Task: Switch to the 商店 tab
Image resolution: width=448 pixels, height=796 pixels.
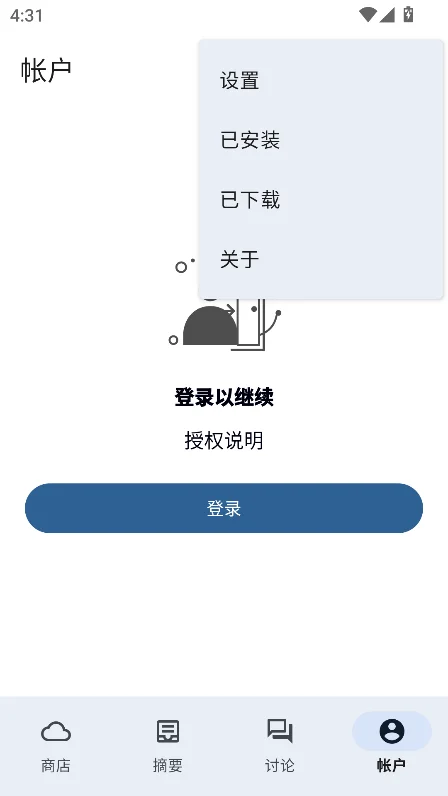Action: tap(56, 745)
